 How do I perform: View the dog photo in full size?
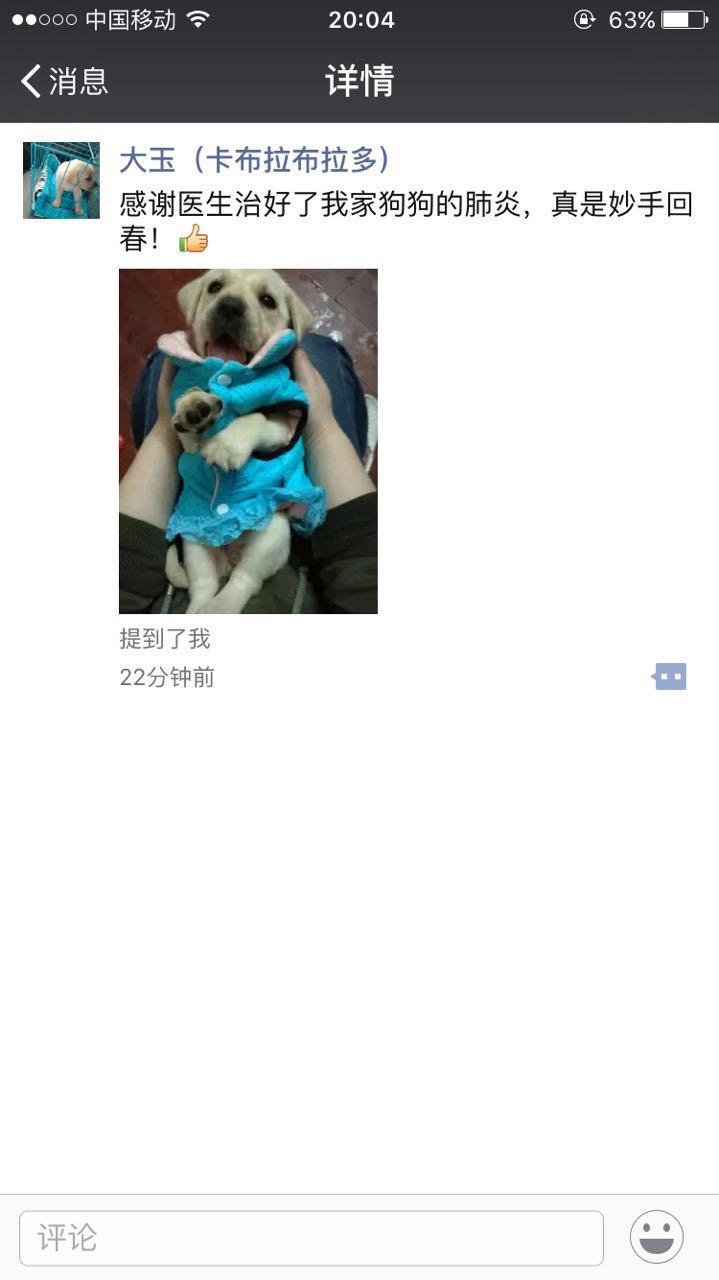coord(248,441)
